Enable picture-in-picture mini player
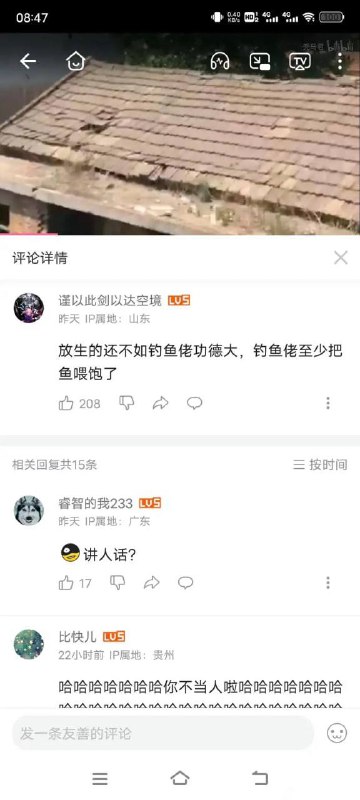 pyautogui.click(x=260, y=62)
